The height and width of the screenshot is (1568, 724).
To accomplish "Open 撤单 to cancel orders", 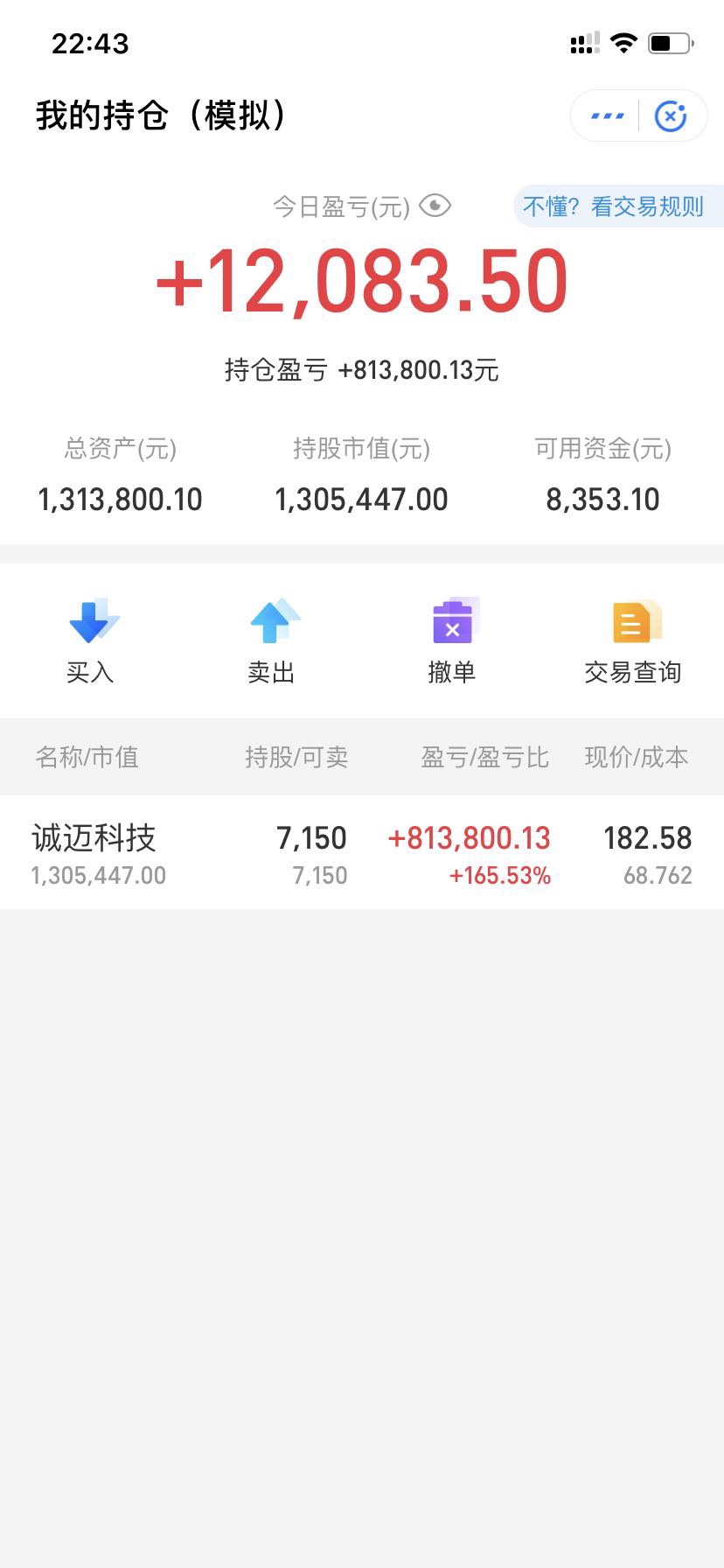I will coord(452,640).
